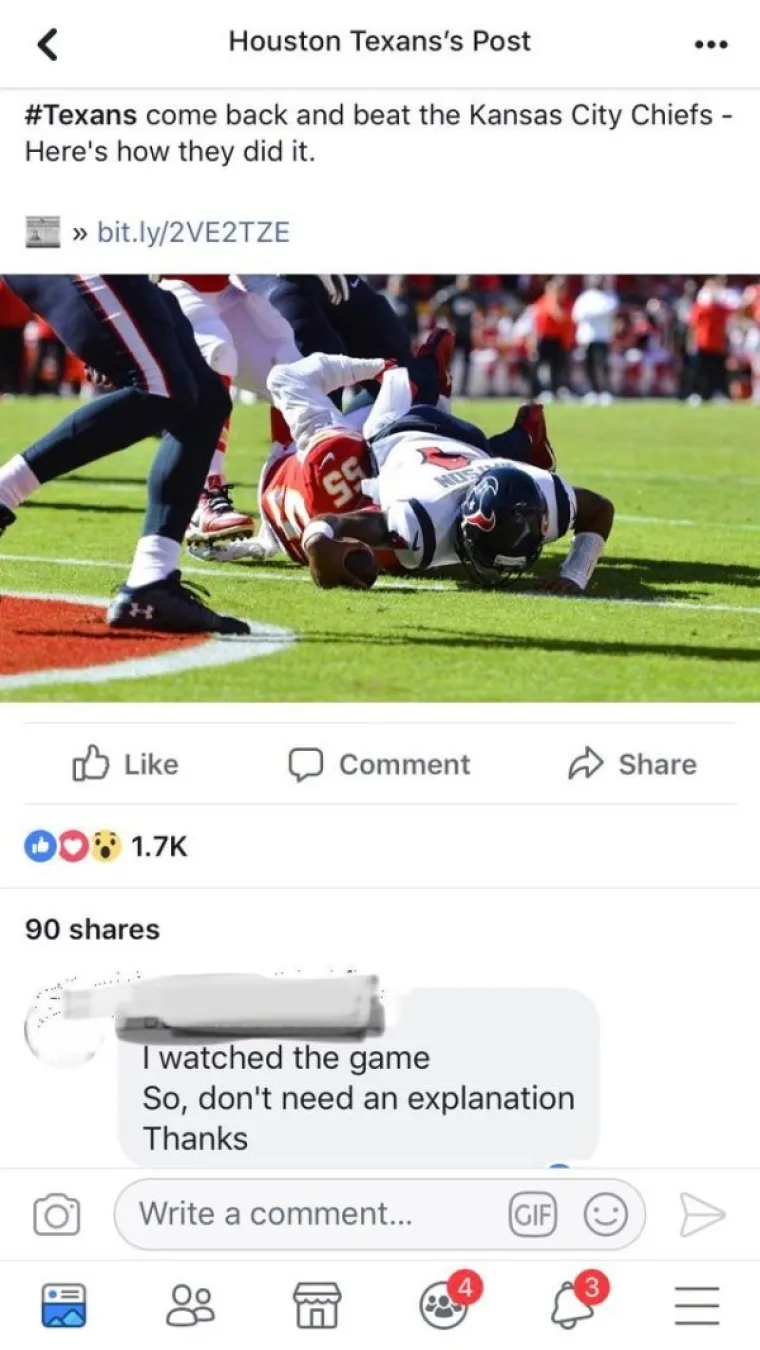Like the Houston Texans post

pyautogui.click(x=126, y=764)
